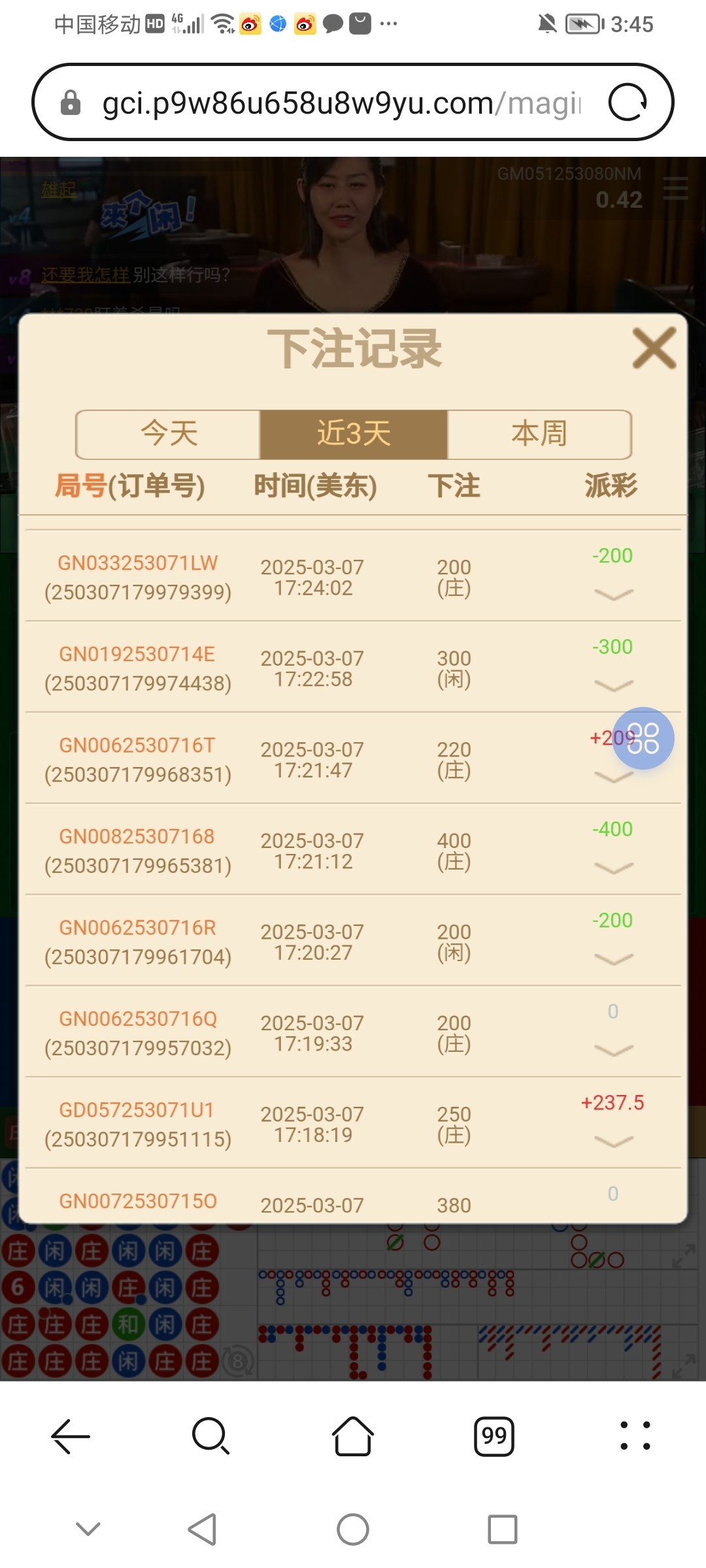Expand the +237.5 payout record

pos(613,1141)
